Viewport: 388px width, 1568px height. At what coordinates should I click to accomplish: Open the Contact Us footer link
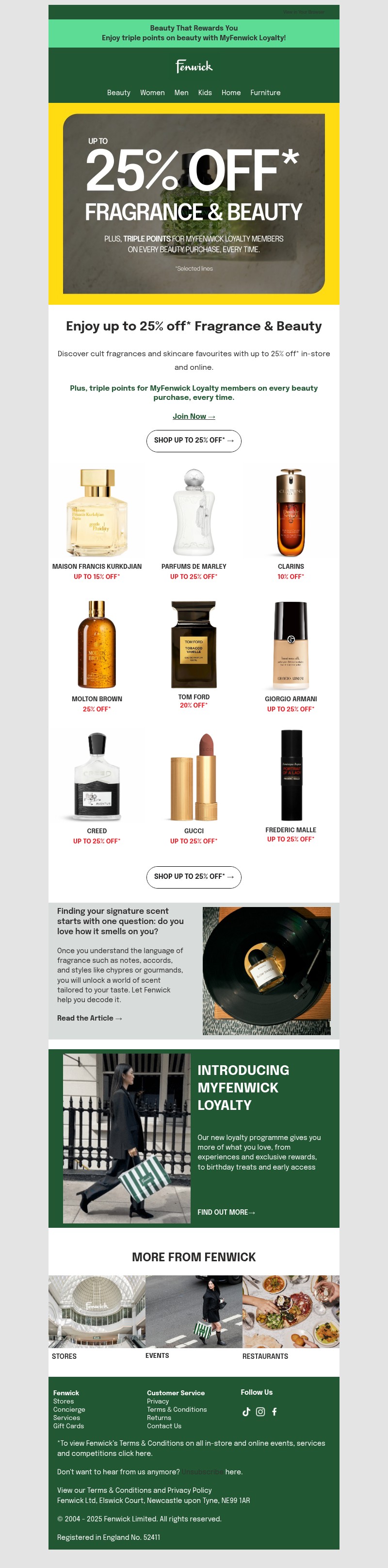pos(163,1426)
